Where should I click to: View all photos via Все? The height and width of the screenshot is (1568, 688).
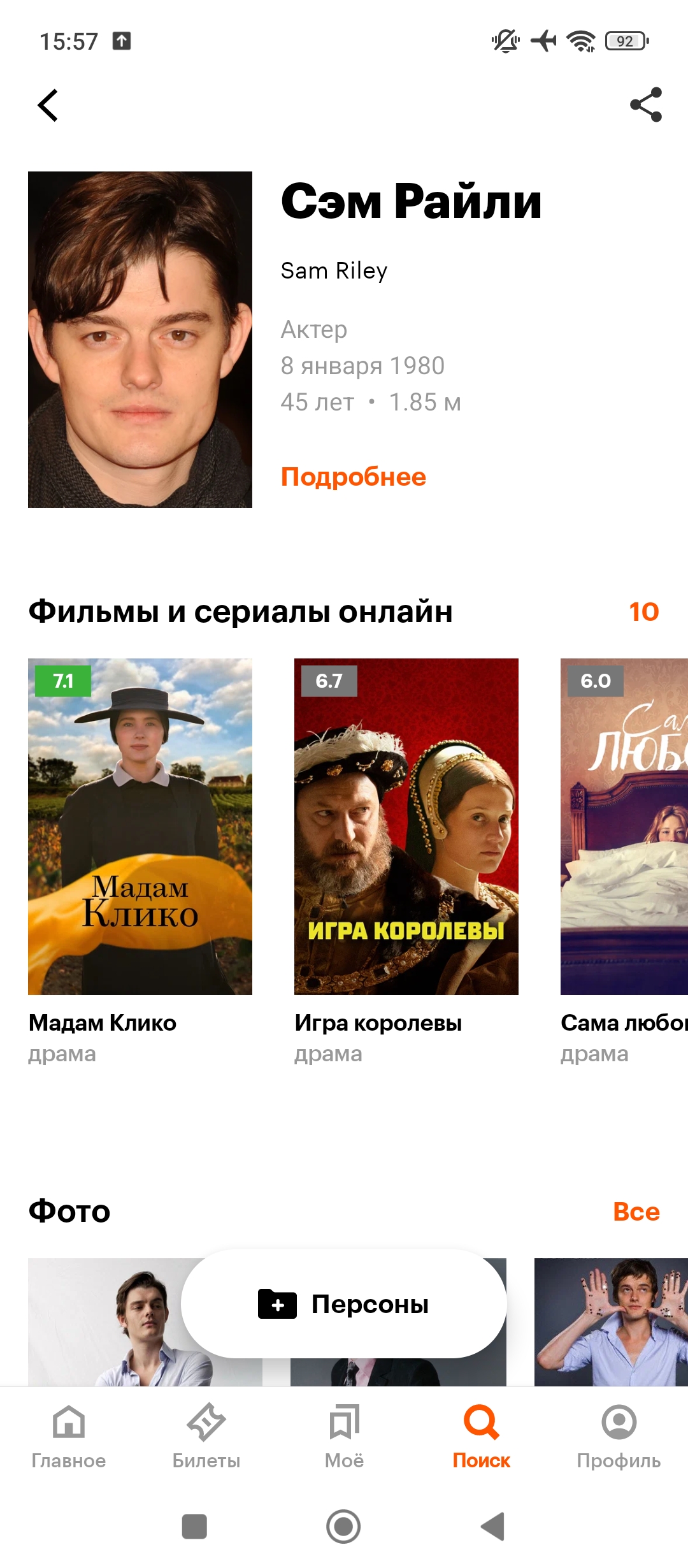point(636,1212)
